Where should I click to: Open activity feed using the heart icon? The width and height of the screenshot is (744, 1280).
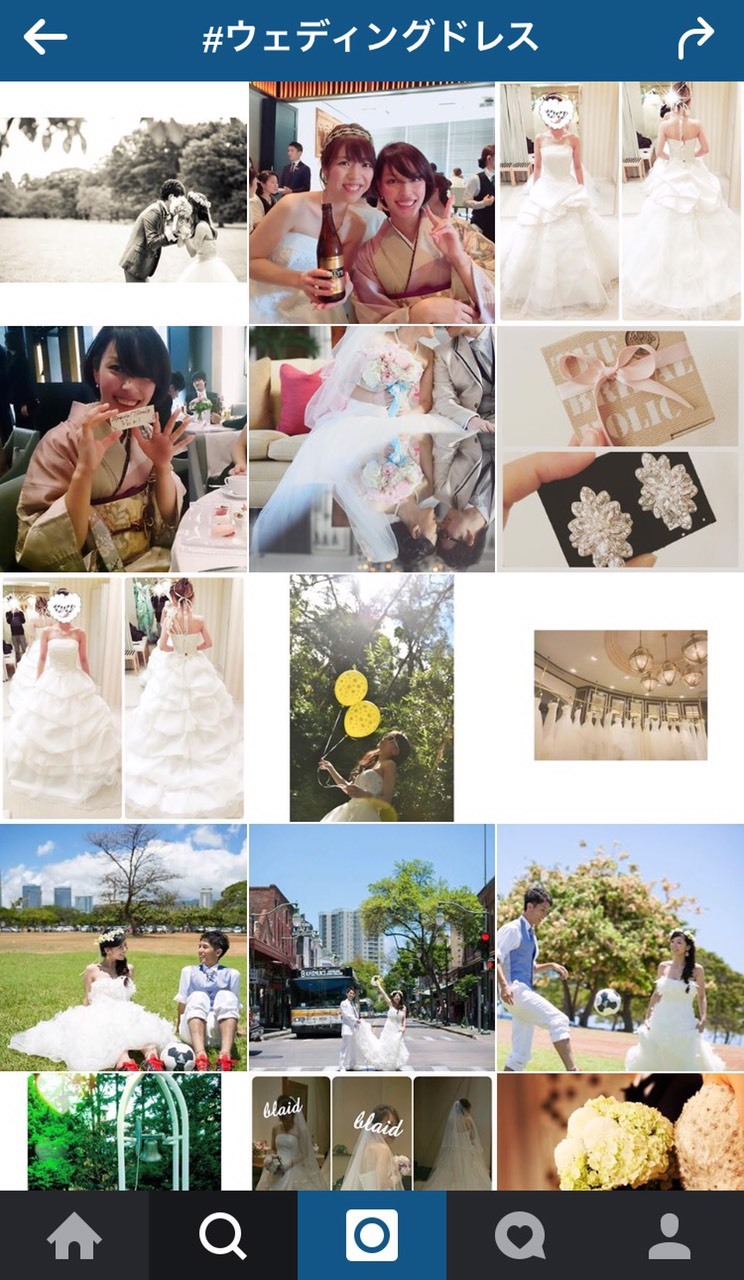tap(520, 1237)
